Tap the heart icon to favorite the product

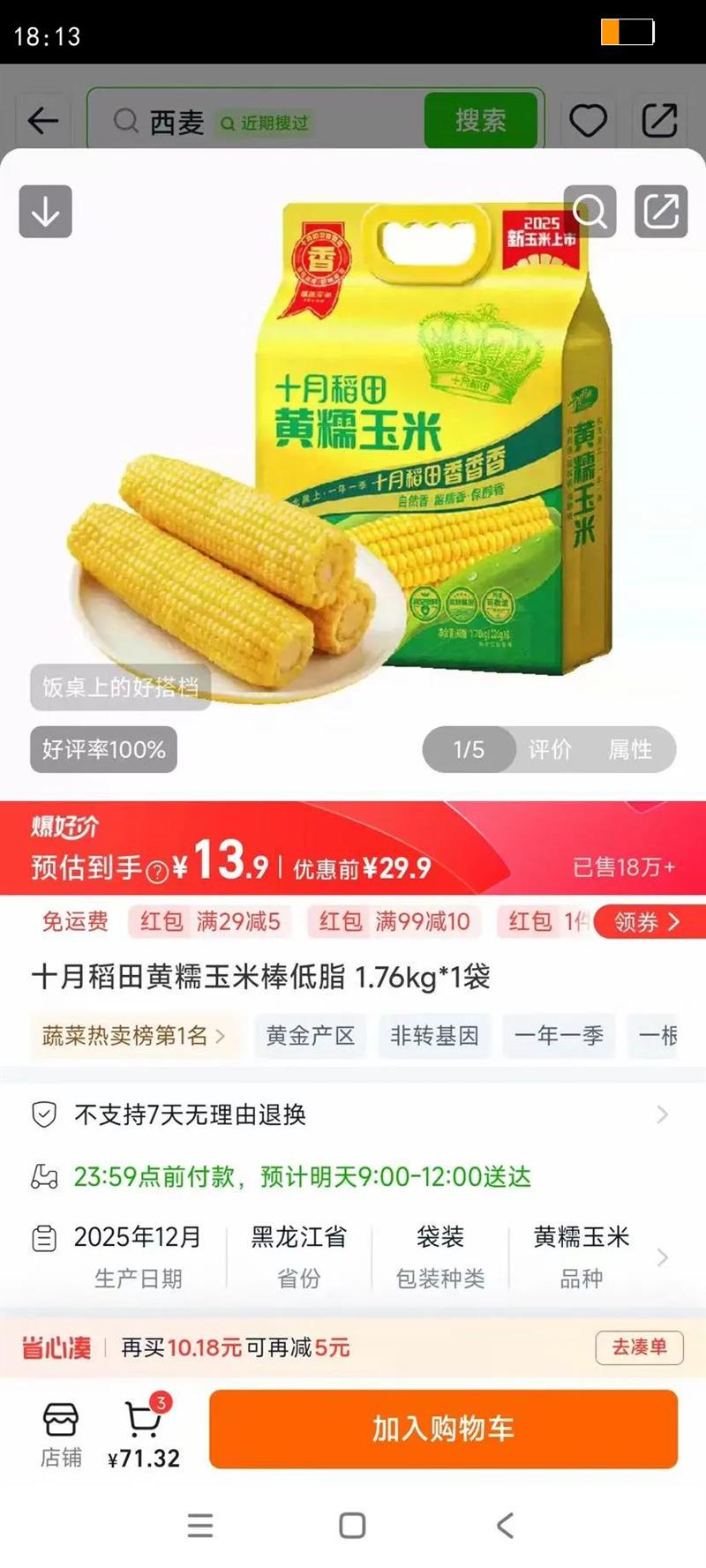(588, 120)
